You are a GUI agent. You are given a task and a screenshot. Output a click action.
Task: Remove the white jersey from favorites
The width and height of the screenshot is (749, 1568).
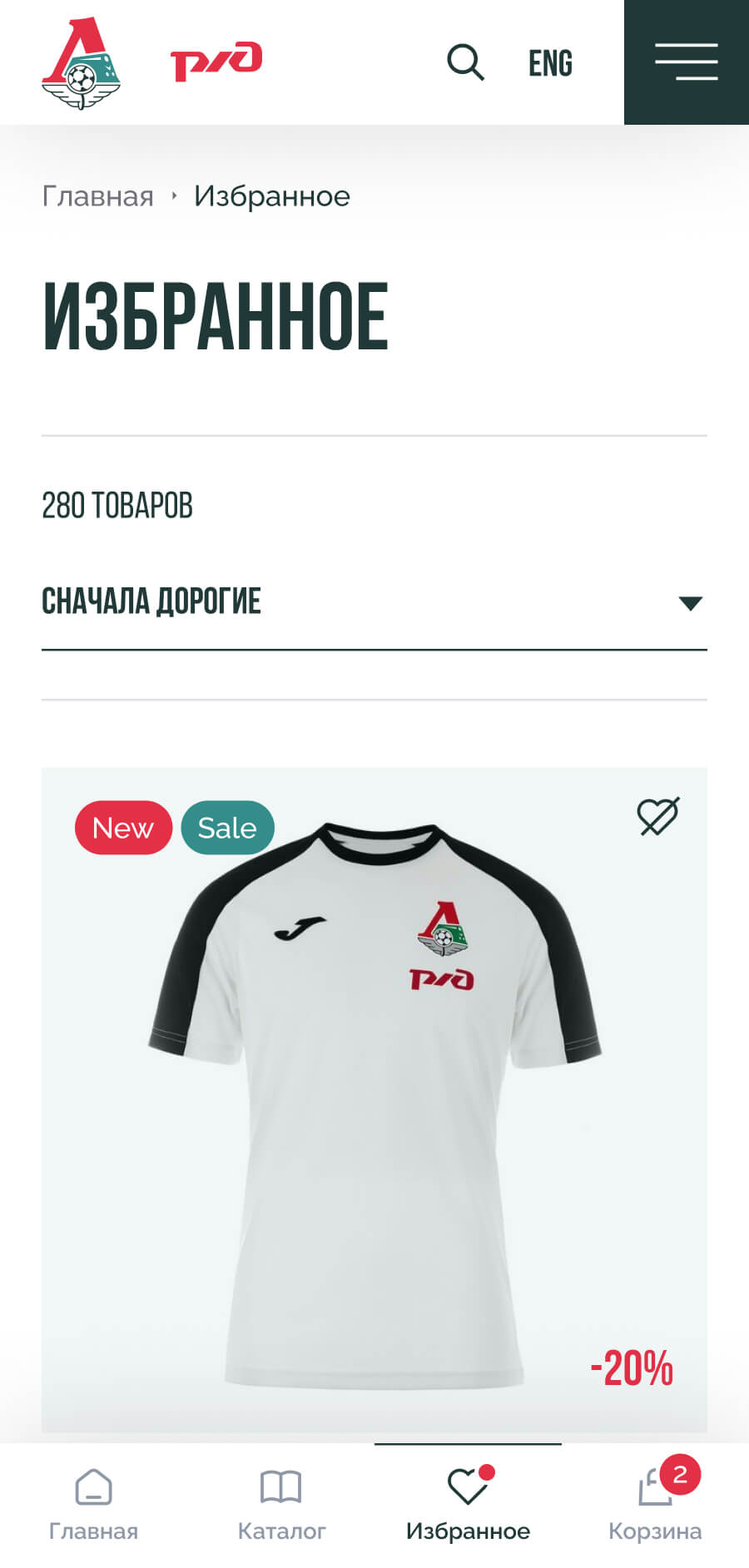tap(657, 816)
